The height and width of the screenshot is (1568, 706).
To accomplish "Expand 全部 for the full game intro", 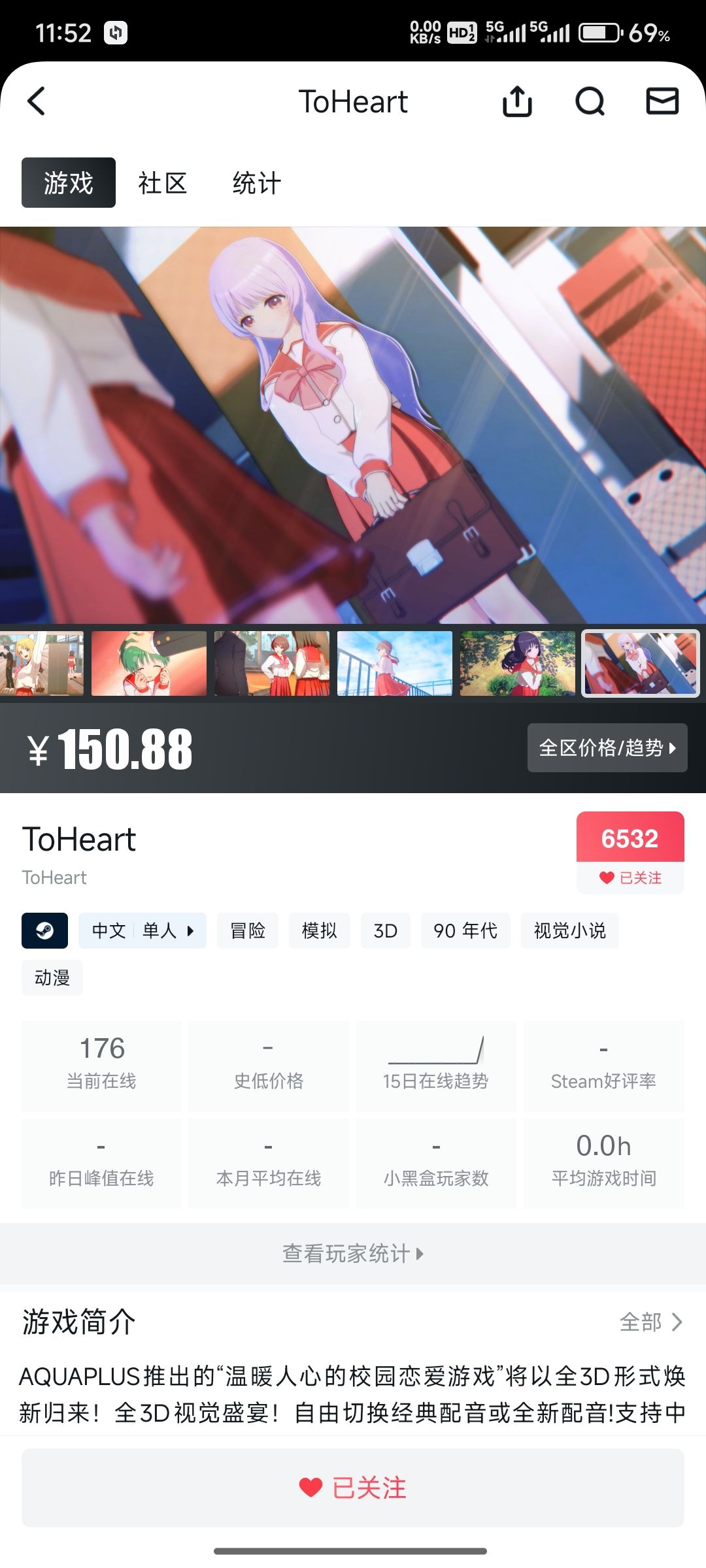I will tap(650, 1322).
